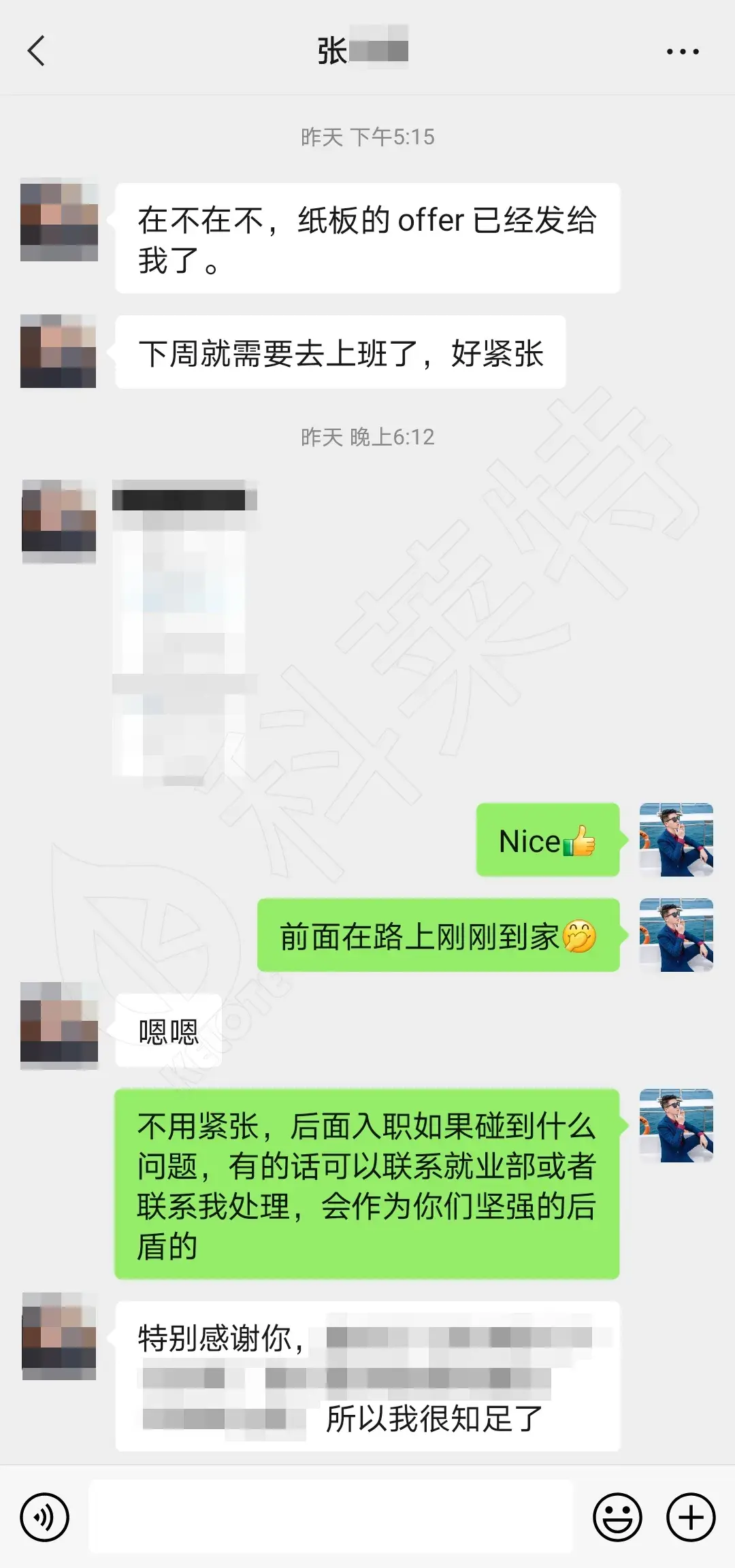Switch to voice message input
Image resolution: width=735 pixels, height=1568 pixels.
[x=45, y=1517]
